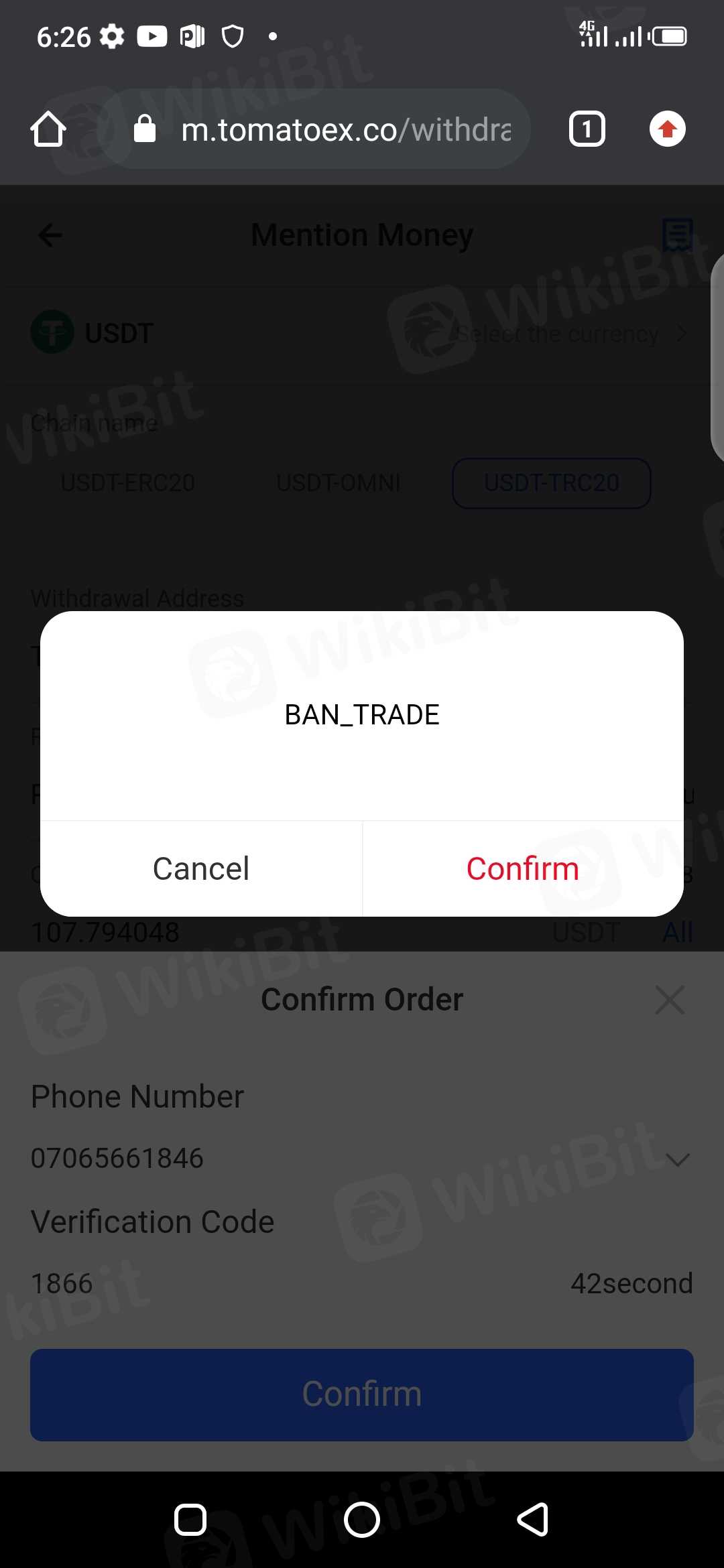The width and height of the screenshot is (724, 1568).
Task: Open the withdrawal records icon
Action: click(677, 235)
